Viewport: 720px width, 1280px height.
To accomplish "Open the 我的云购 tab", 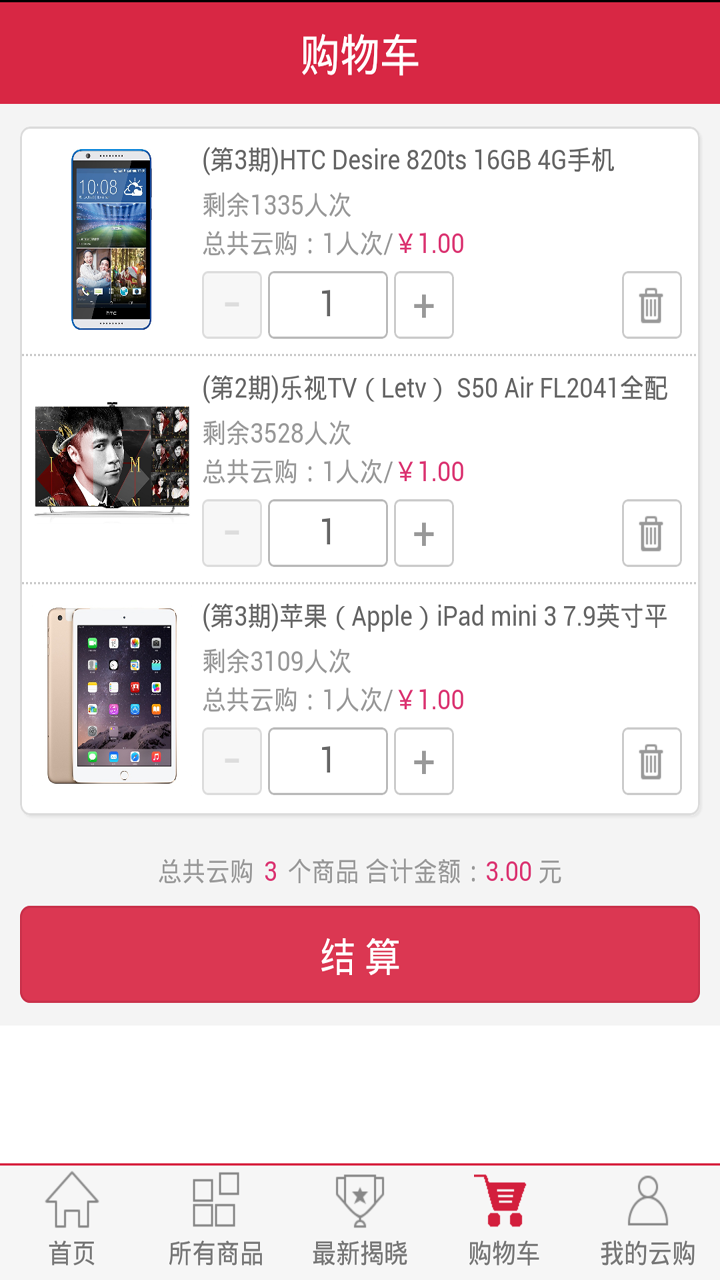I will pyautogui.click(x=648, y=1222).
